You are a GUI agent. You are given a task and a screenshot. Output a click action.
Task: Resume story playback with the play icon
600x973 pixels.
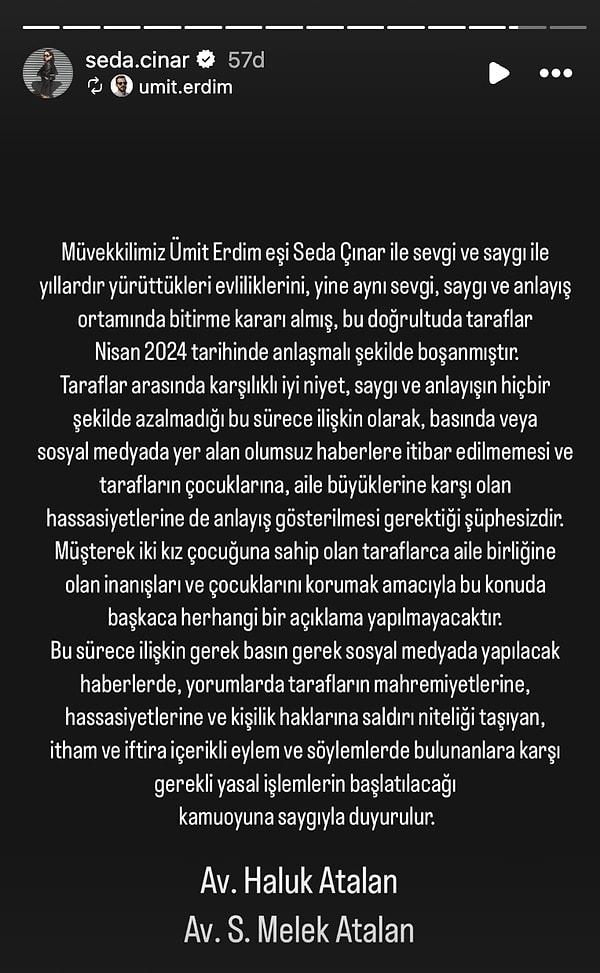tap(499, 73)
